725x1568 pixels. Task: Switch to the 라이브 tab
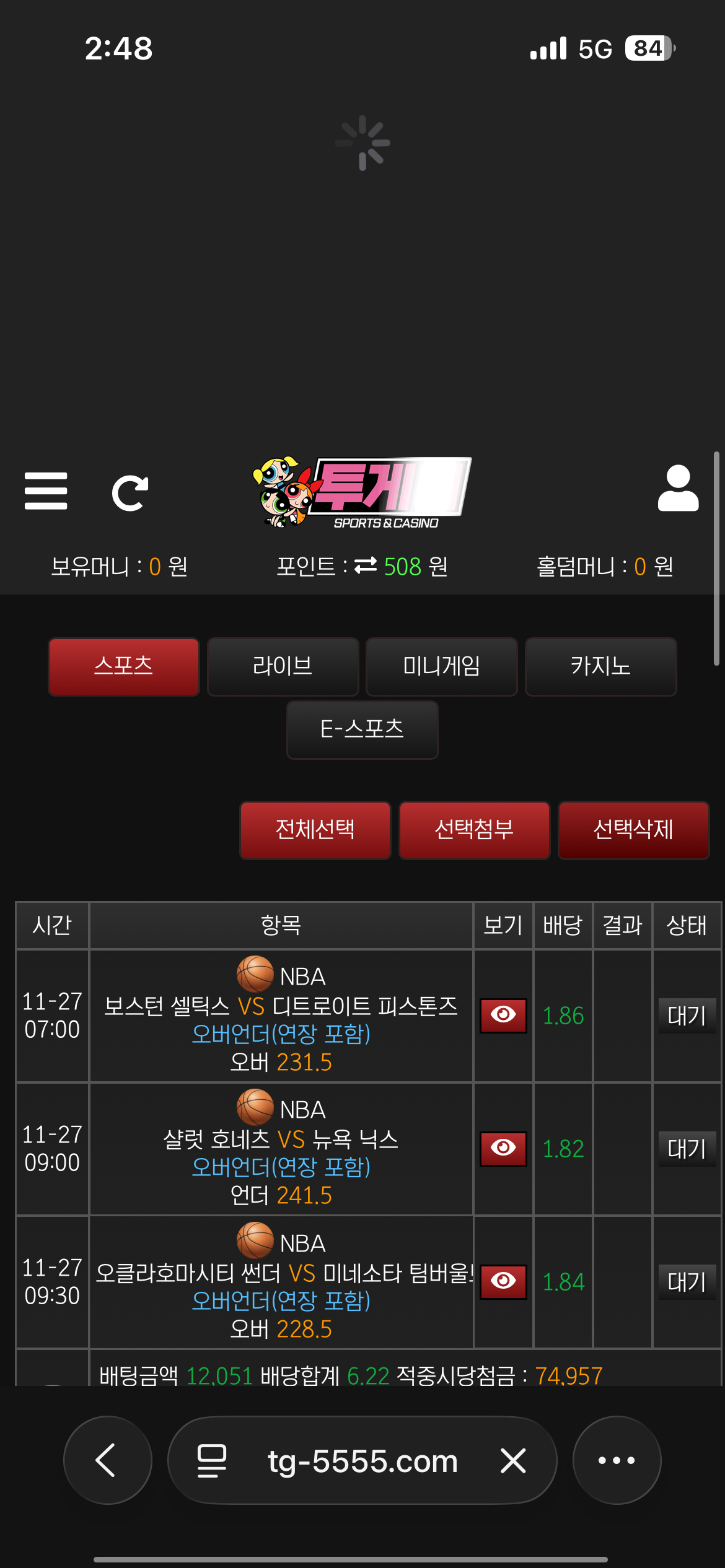point(283,666)
